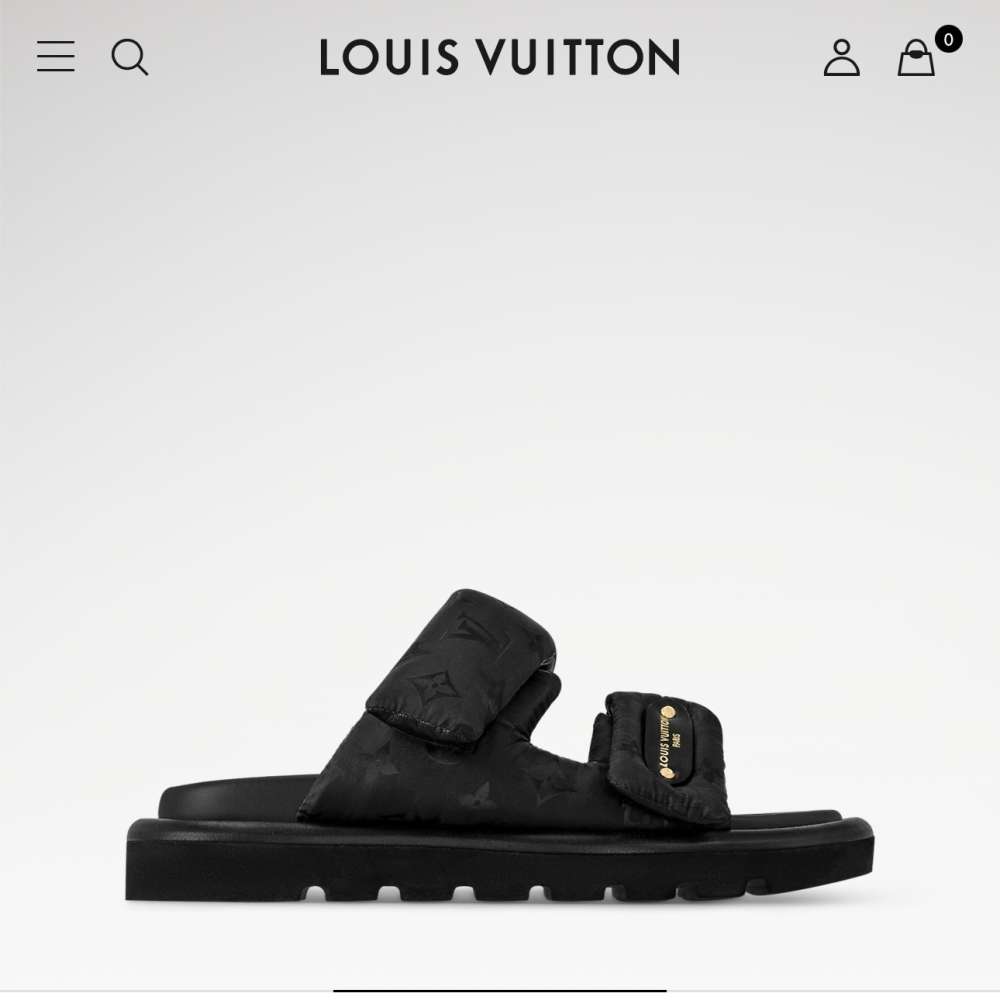Go to the account profile
Image resolution: width=1000 pixels, height=1000 pixels.
coord(841,58)
